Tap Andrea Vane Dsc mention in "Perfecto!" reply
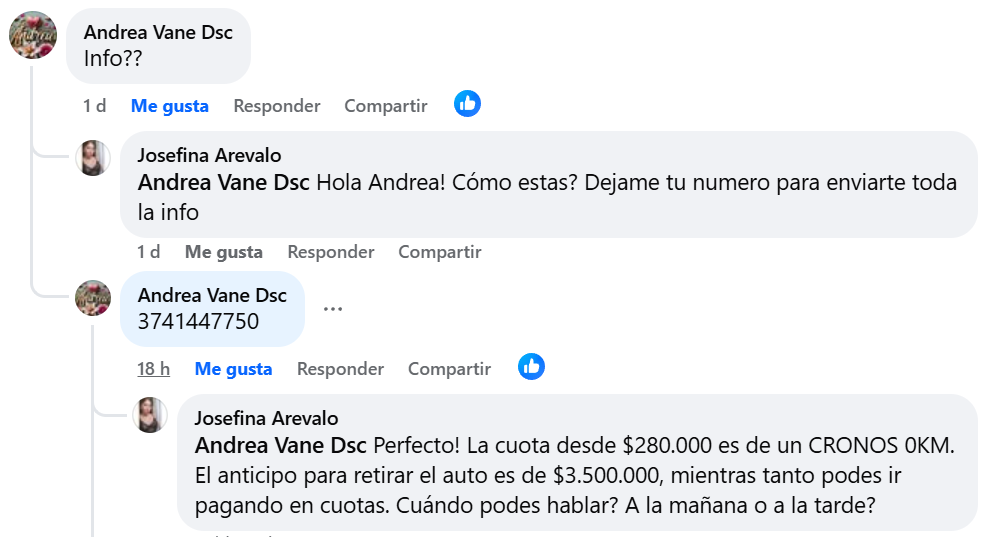994x537 pixels. [x=280, y=444]
